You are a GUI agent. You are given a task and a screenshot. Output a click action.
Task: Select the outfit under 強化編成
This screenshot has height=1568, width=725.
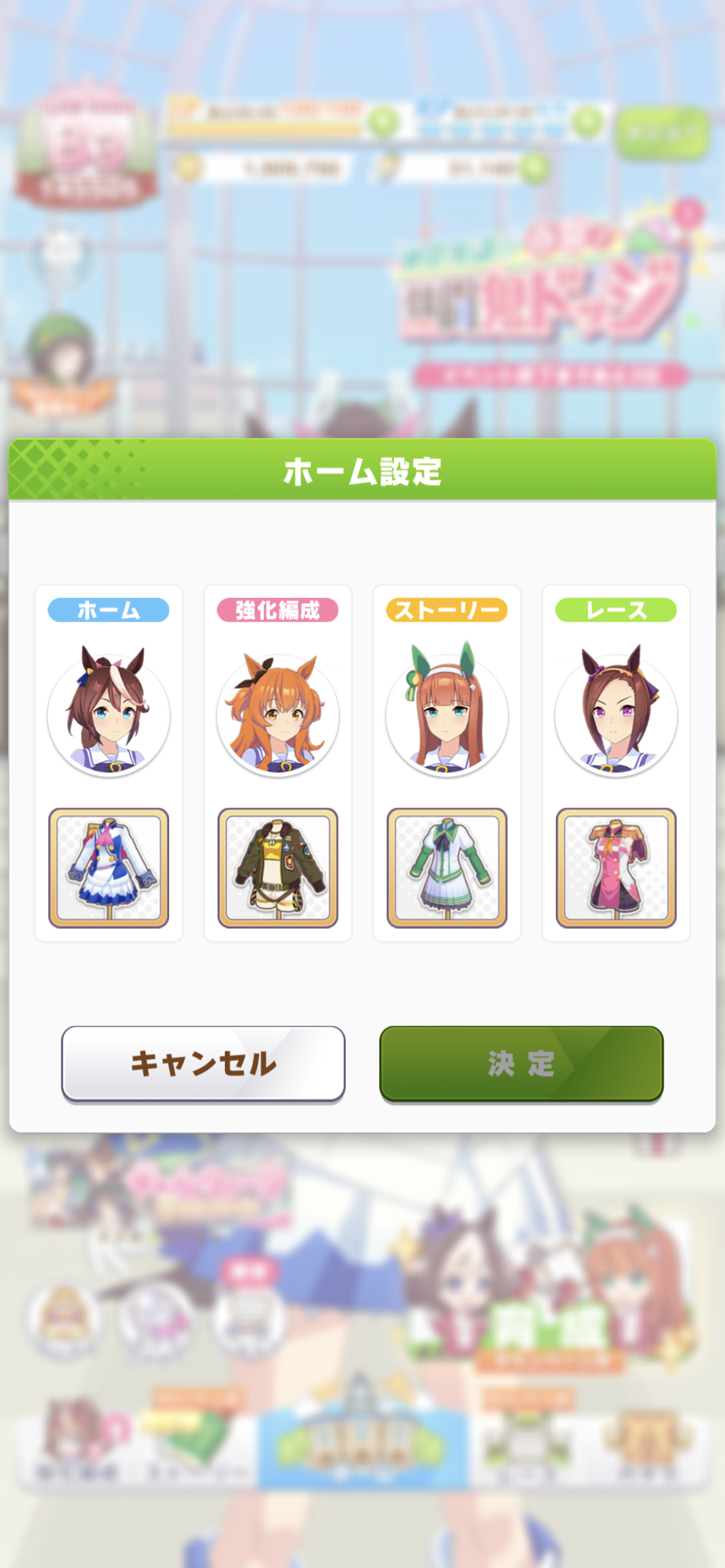278,868
